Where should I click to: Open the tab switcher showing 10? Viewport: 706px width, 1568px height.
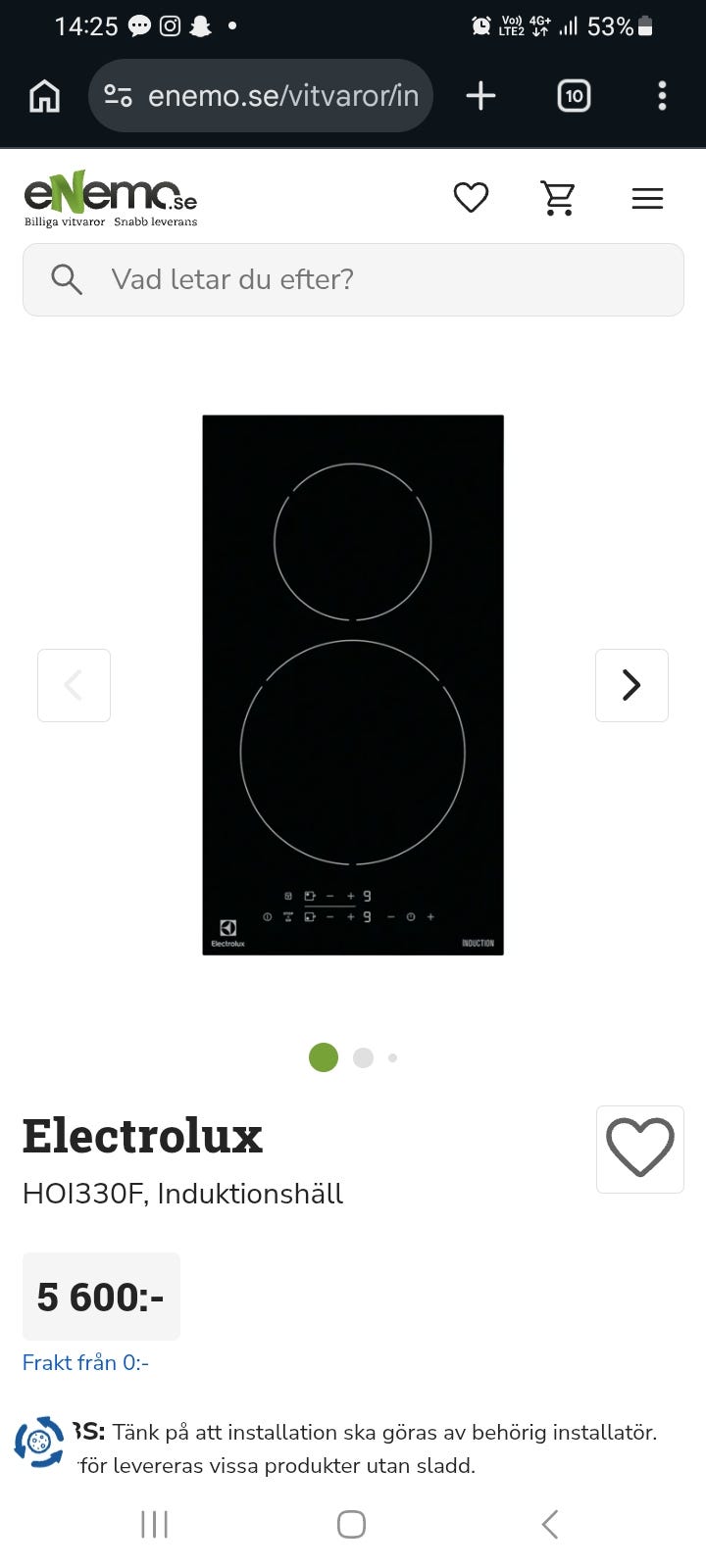pyautogui.click(x=574, y=96)
